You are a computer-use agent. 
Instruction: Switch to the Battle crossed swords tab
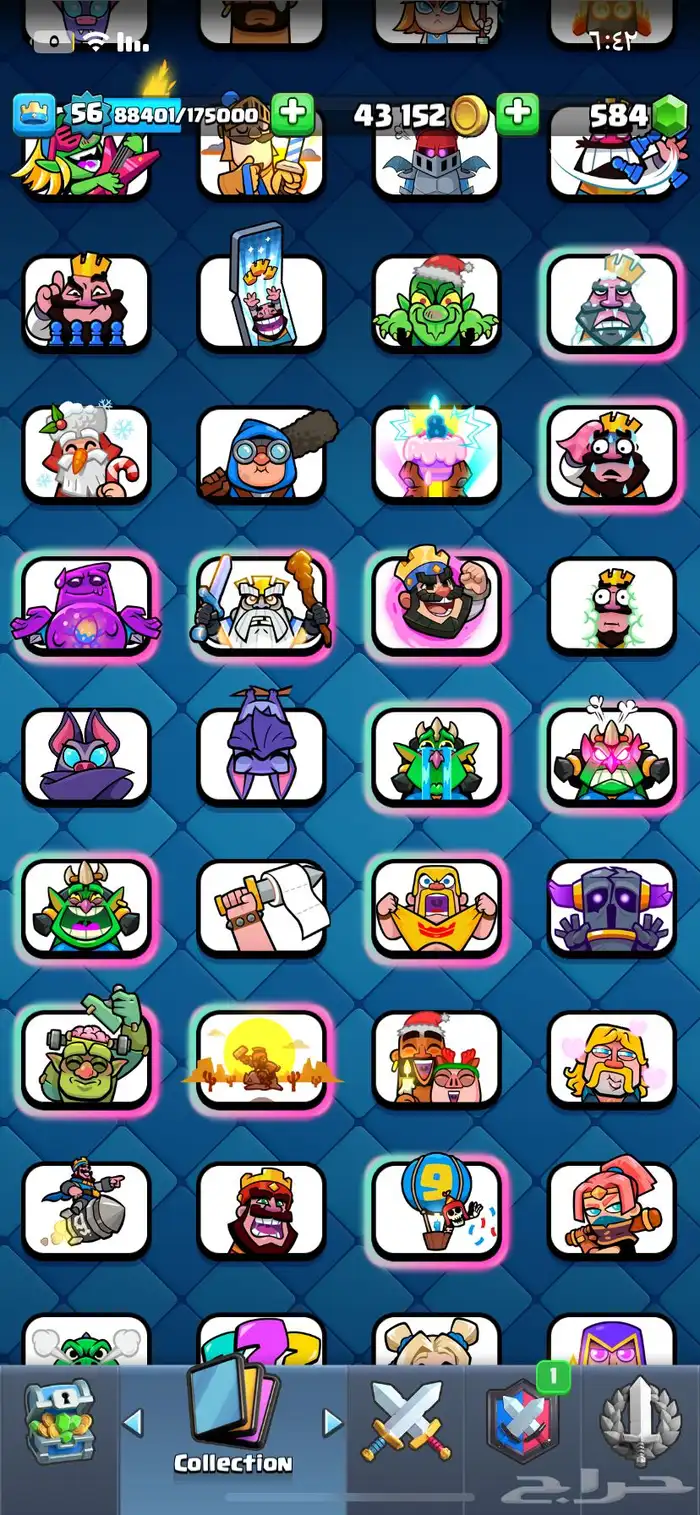tap(406, 1422)
